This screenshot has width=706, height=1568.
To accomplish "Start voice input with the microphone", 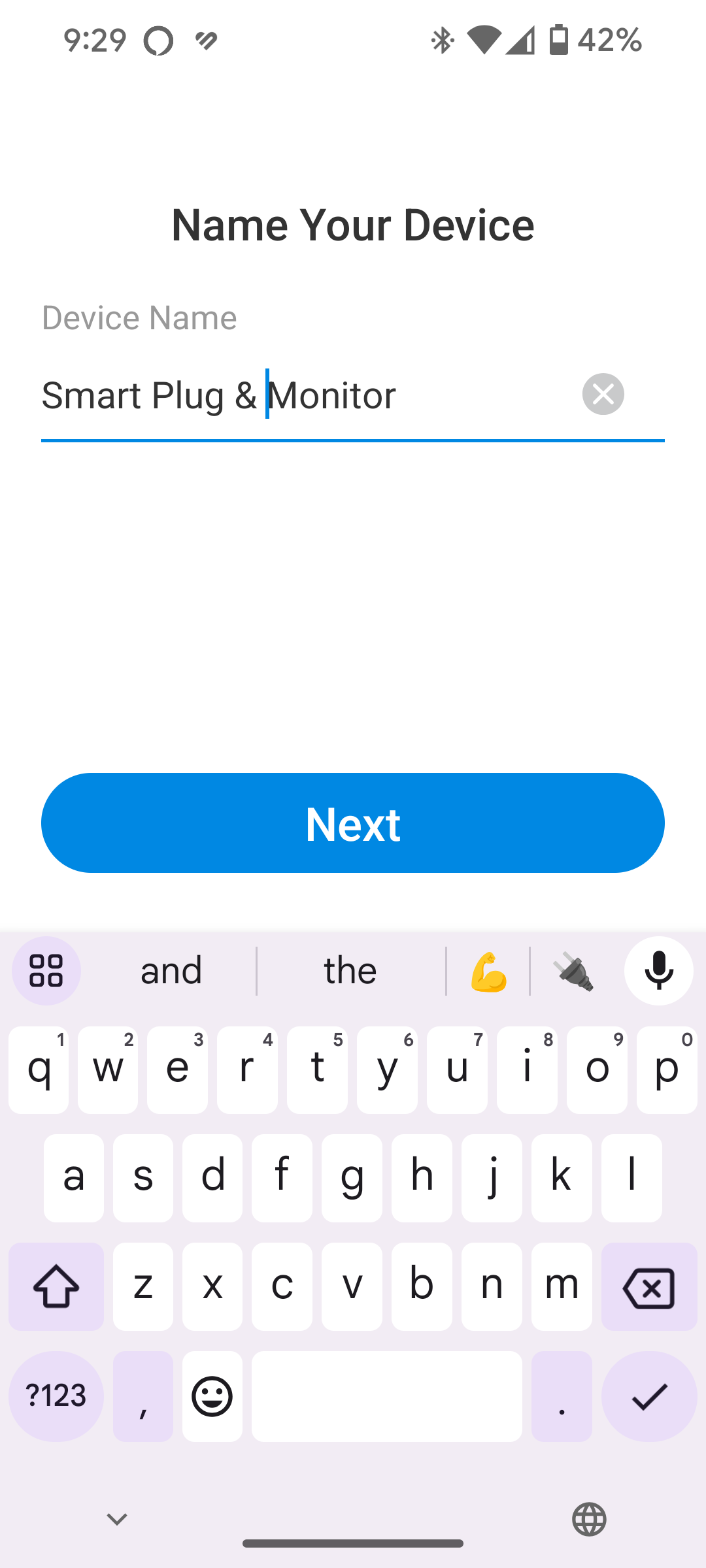I will pos(658,971).
